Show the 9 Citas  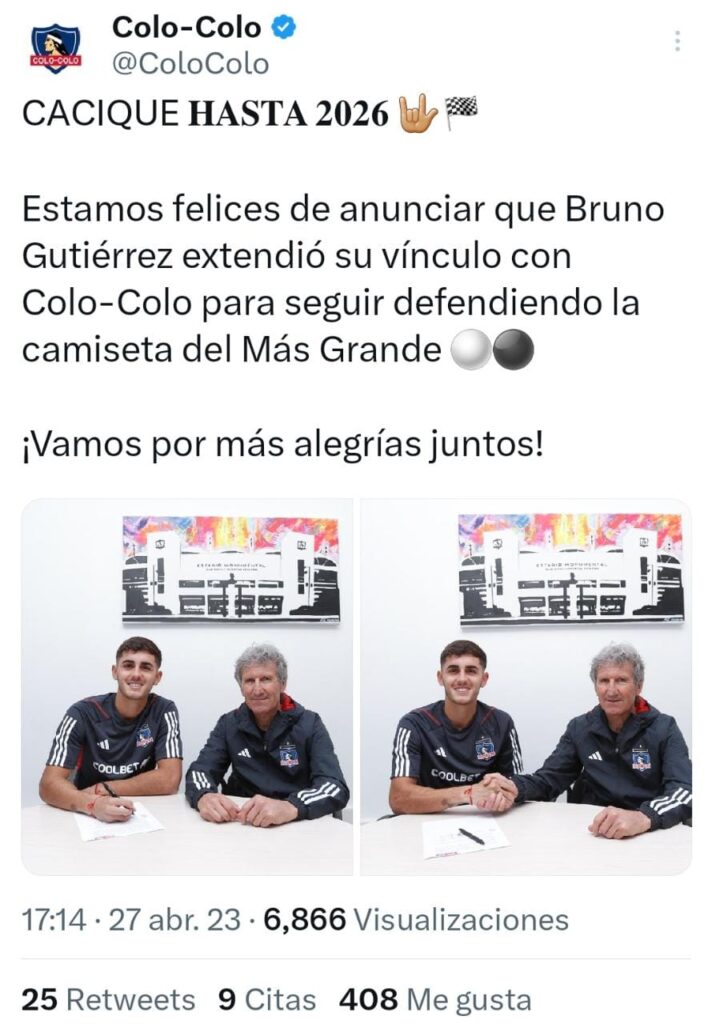[267, 999]
